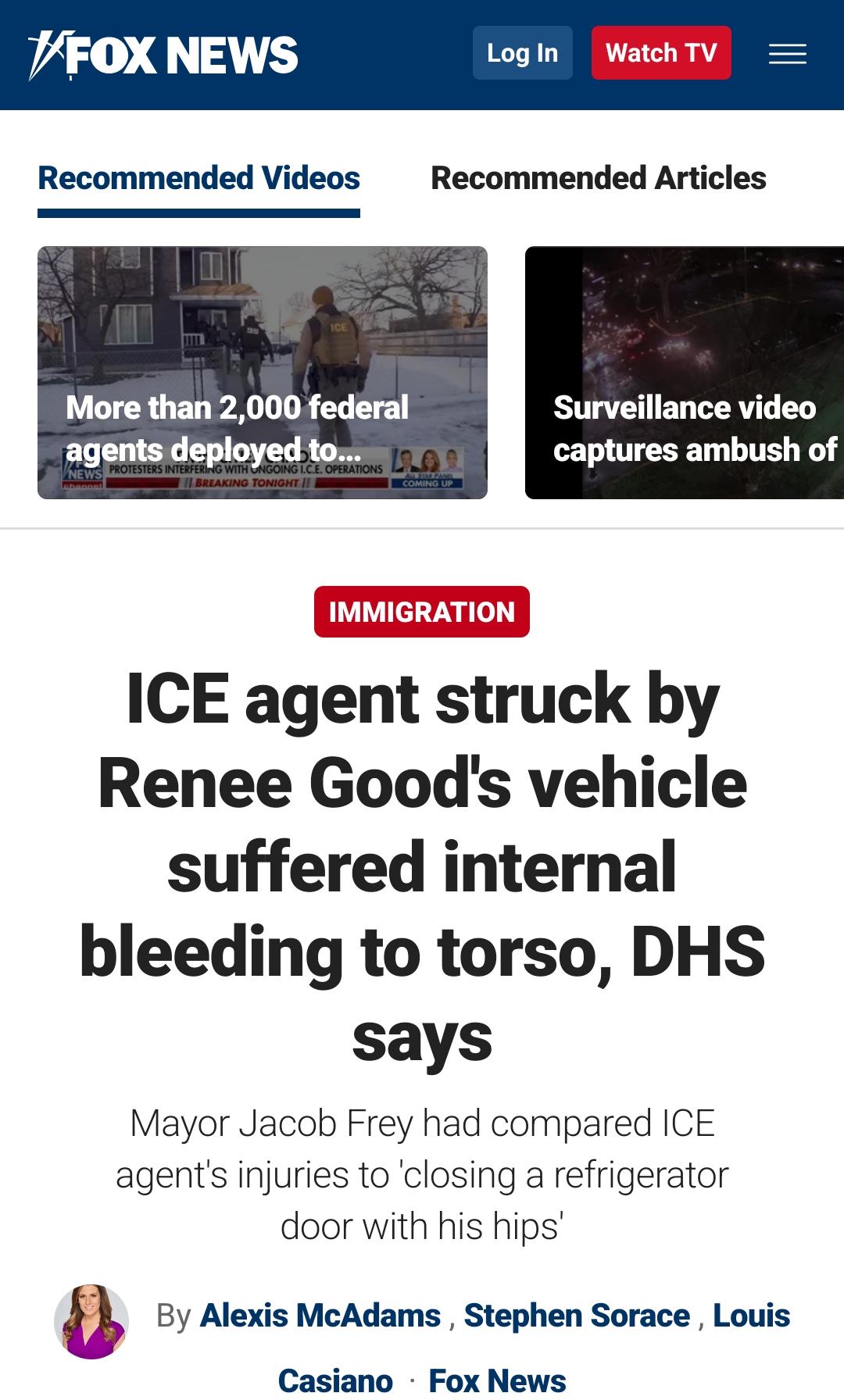844x1400 pixels.
Task: Switch to Recommended Articles tab
Action: (598, 179)
